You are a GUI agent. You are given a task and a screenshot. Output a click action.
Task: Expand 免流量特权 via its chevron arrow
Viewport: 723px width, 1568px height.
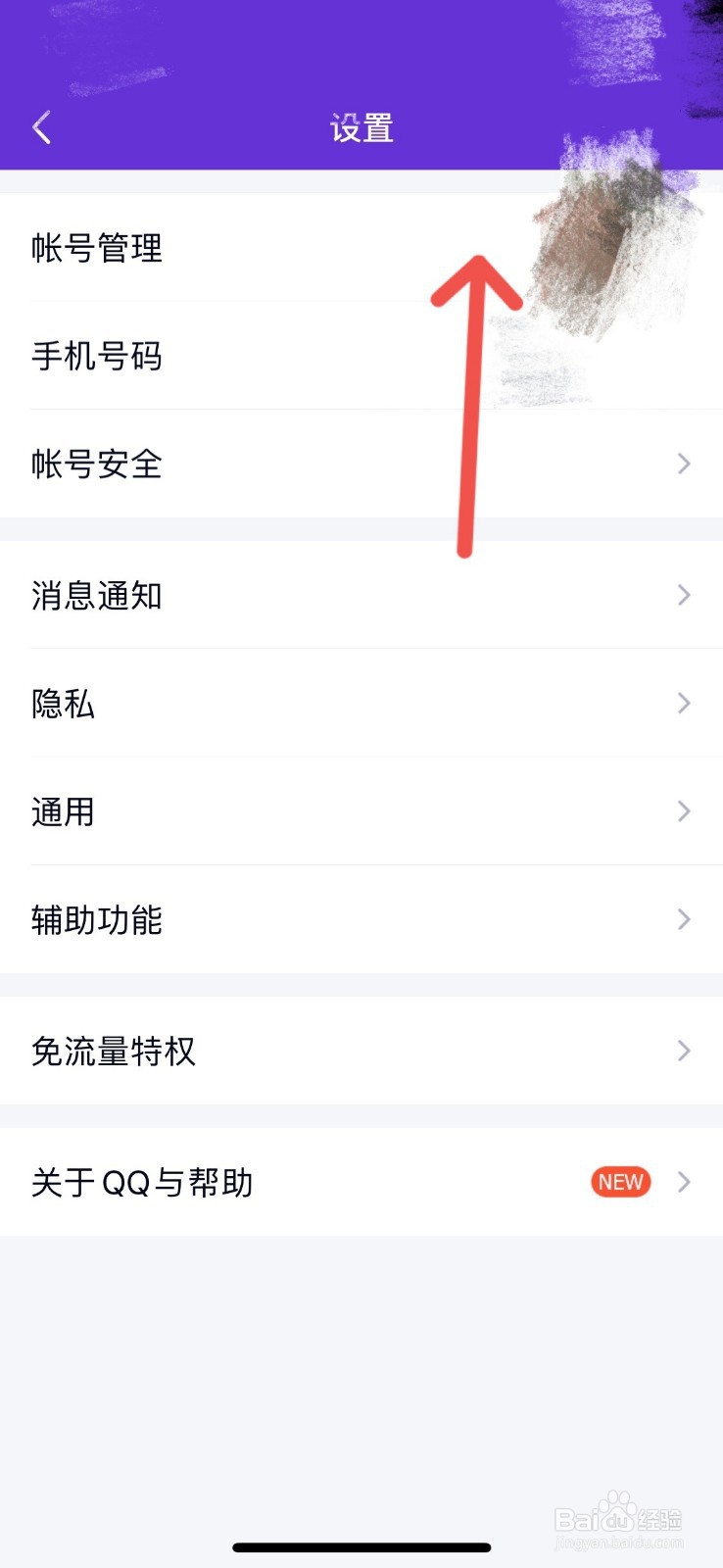[684, 1051]
